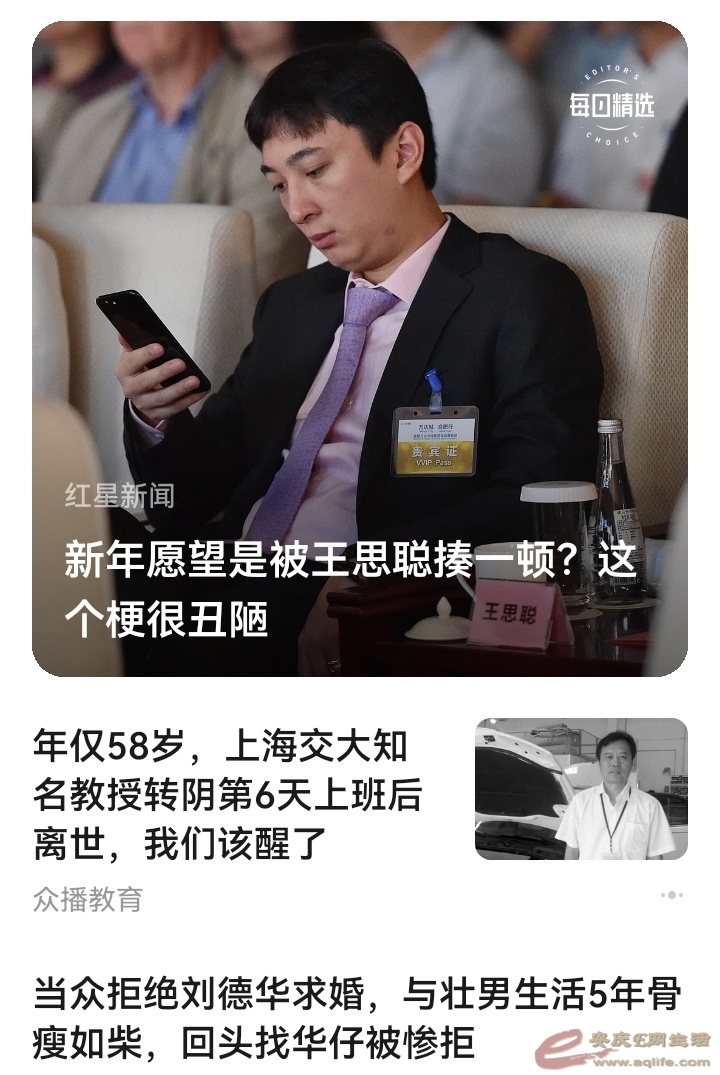Image resolution: width=720 pixels, height=1075 pixels.
Task: Open more options beside 众播教育
Action: point(672,895)
